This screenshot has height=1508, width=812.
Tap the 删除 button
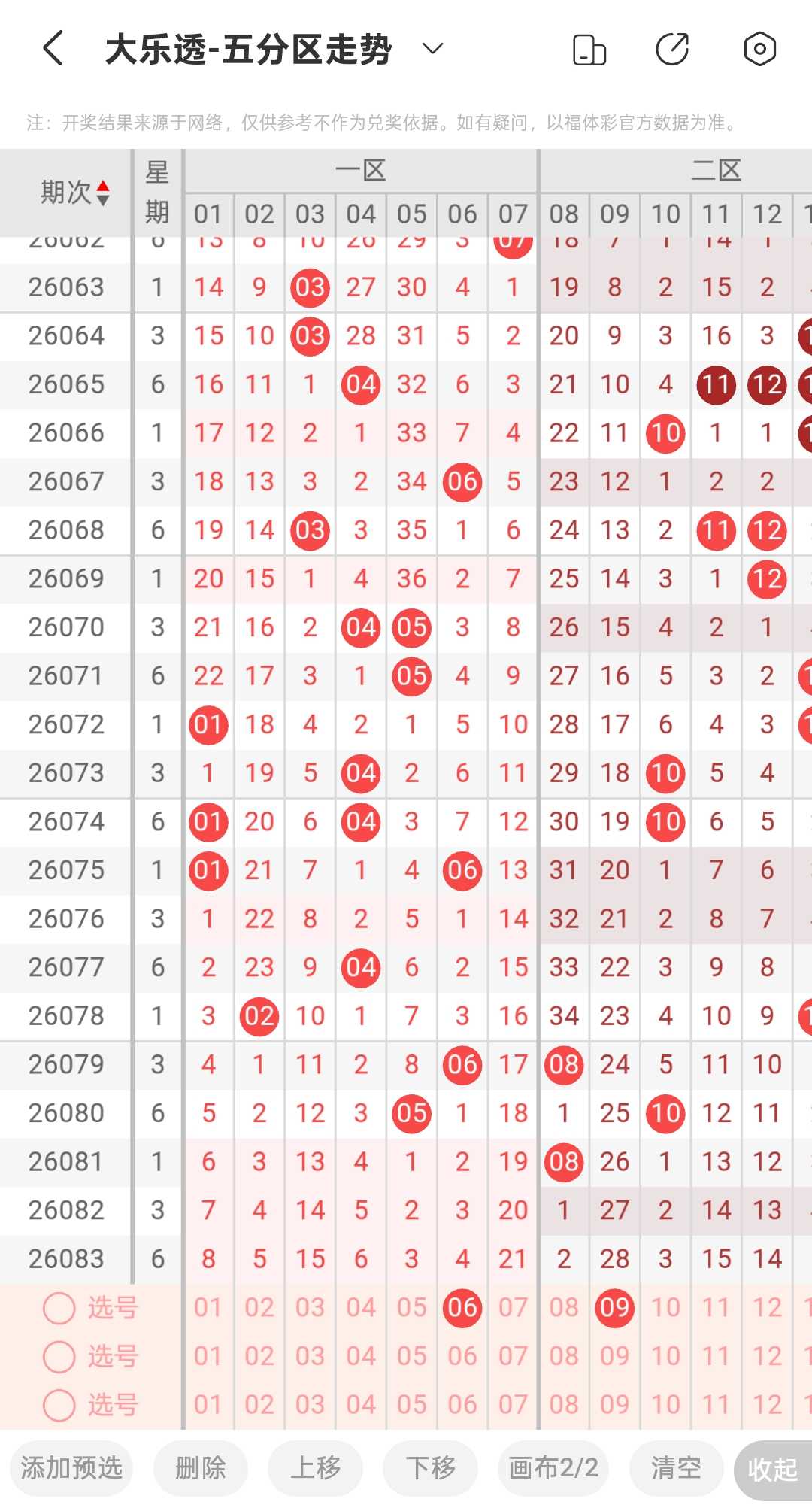pyautogui.click(x=201, y=1467)
